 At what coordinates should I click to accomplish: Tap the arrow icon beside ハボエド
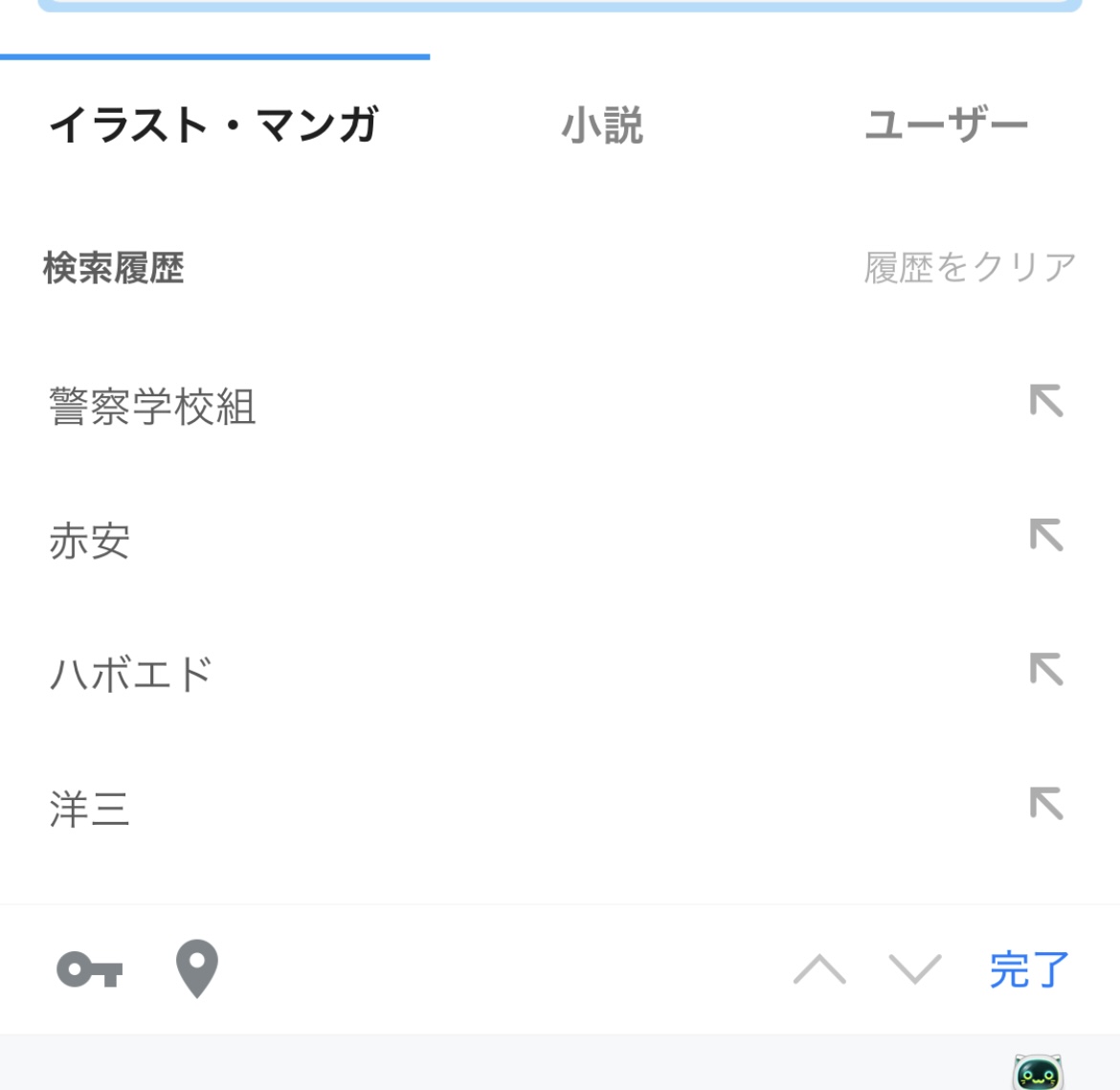(1046, 670)
